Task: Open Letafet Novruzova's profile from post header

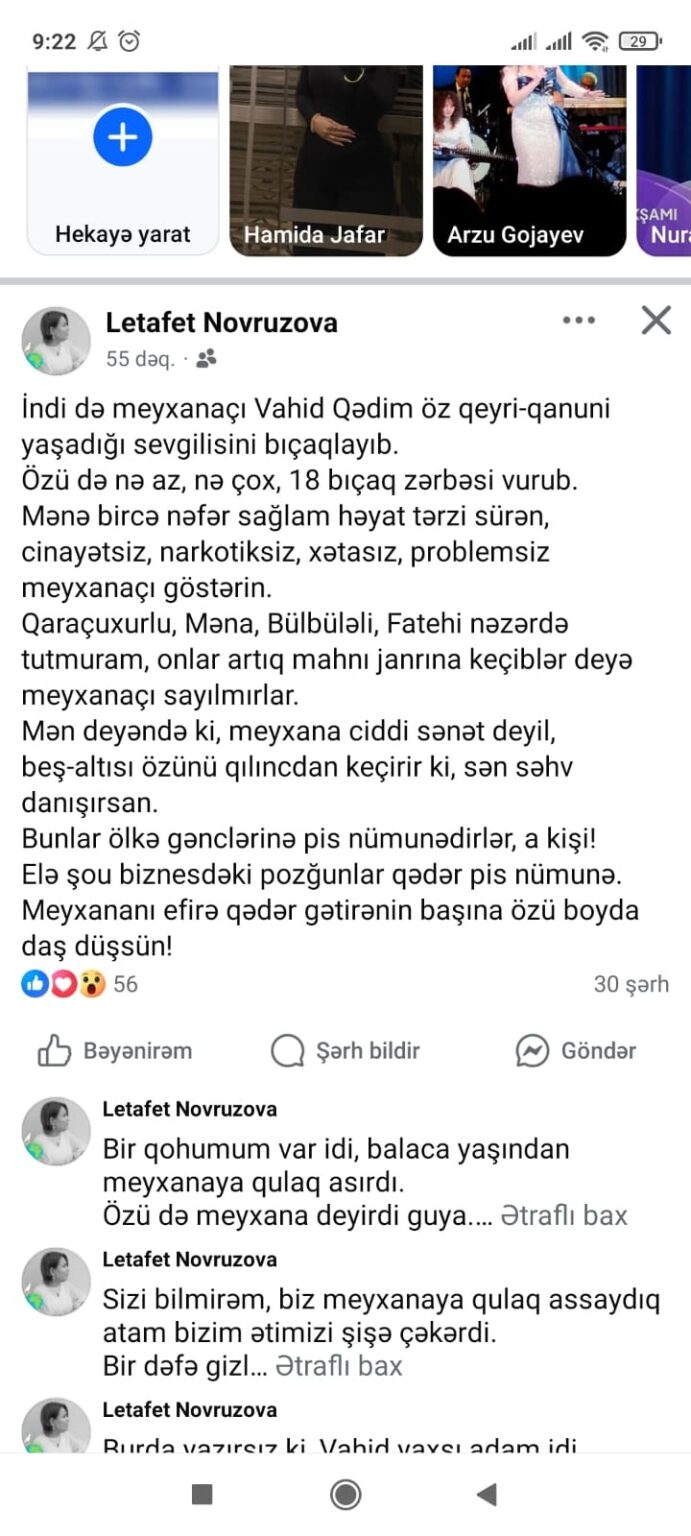Action: pyautogui.click(x=221, y=323)
